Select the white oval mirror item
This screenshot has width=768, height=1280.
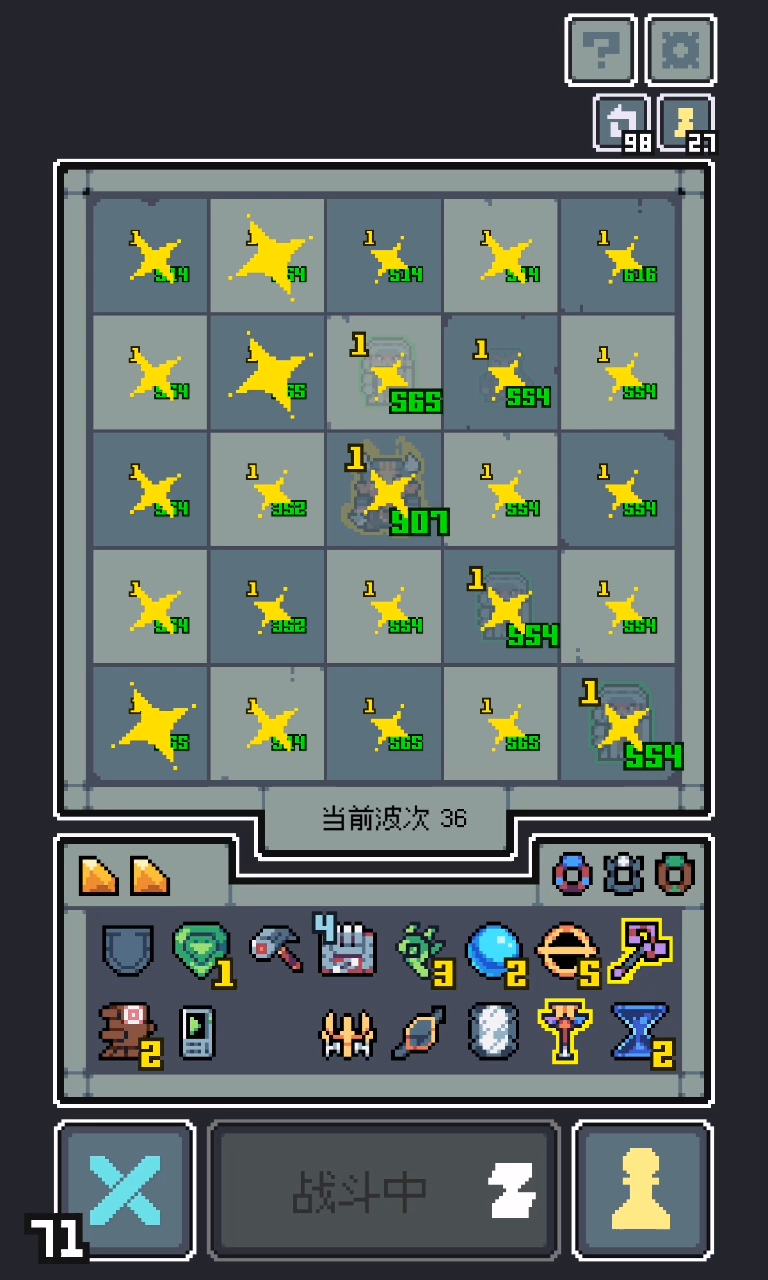coord(494,1031)
